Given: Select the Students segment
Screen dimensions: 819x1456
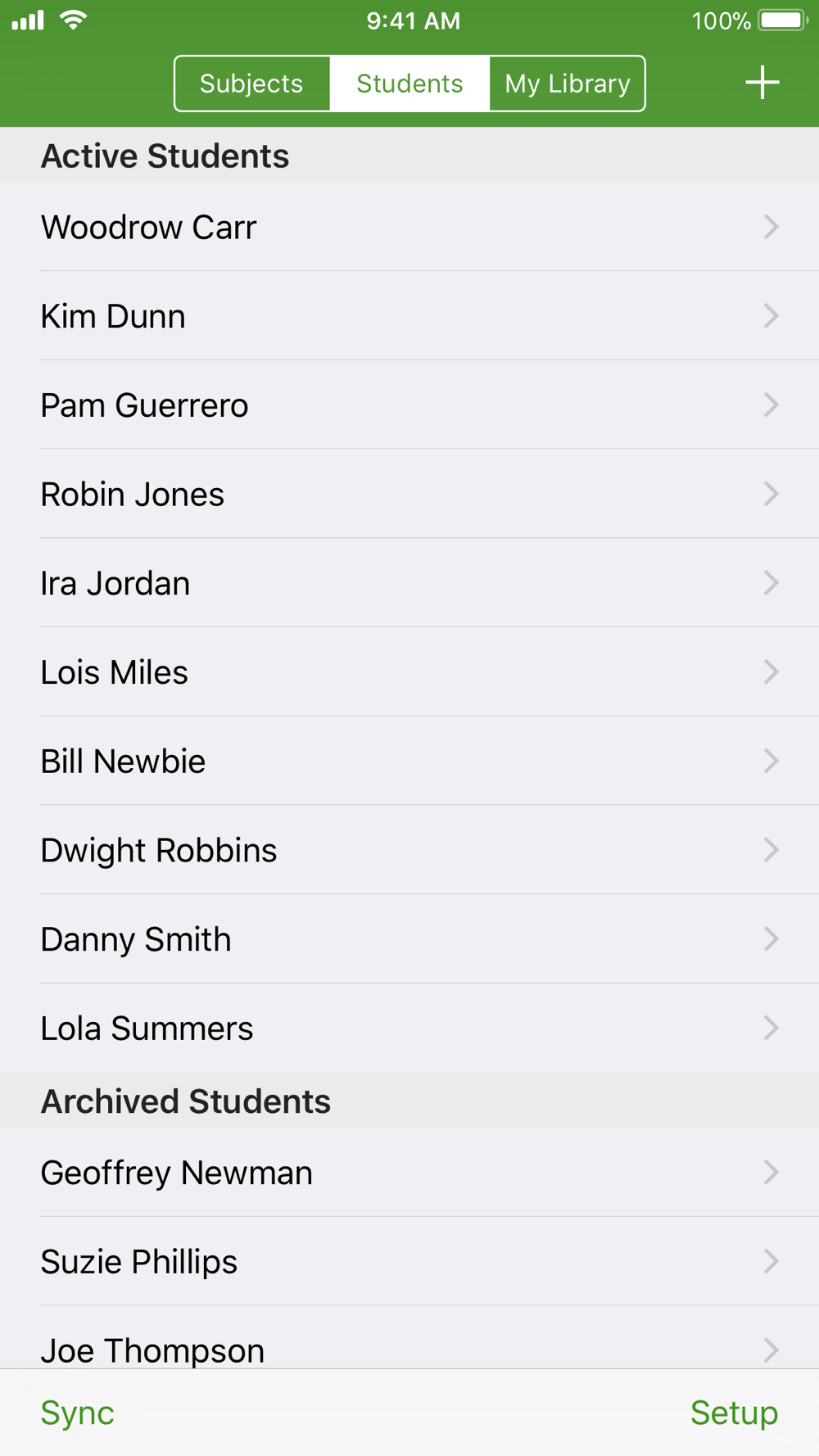Looking at the screenshot, I should coord(409,84).
